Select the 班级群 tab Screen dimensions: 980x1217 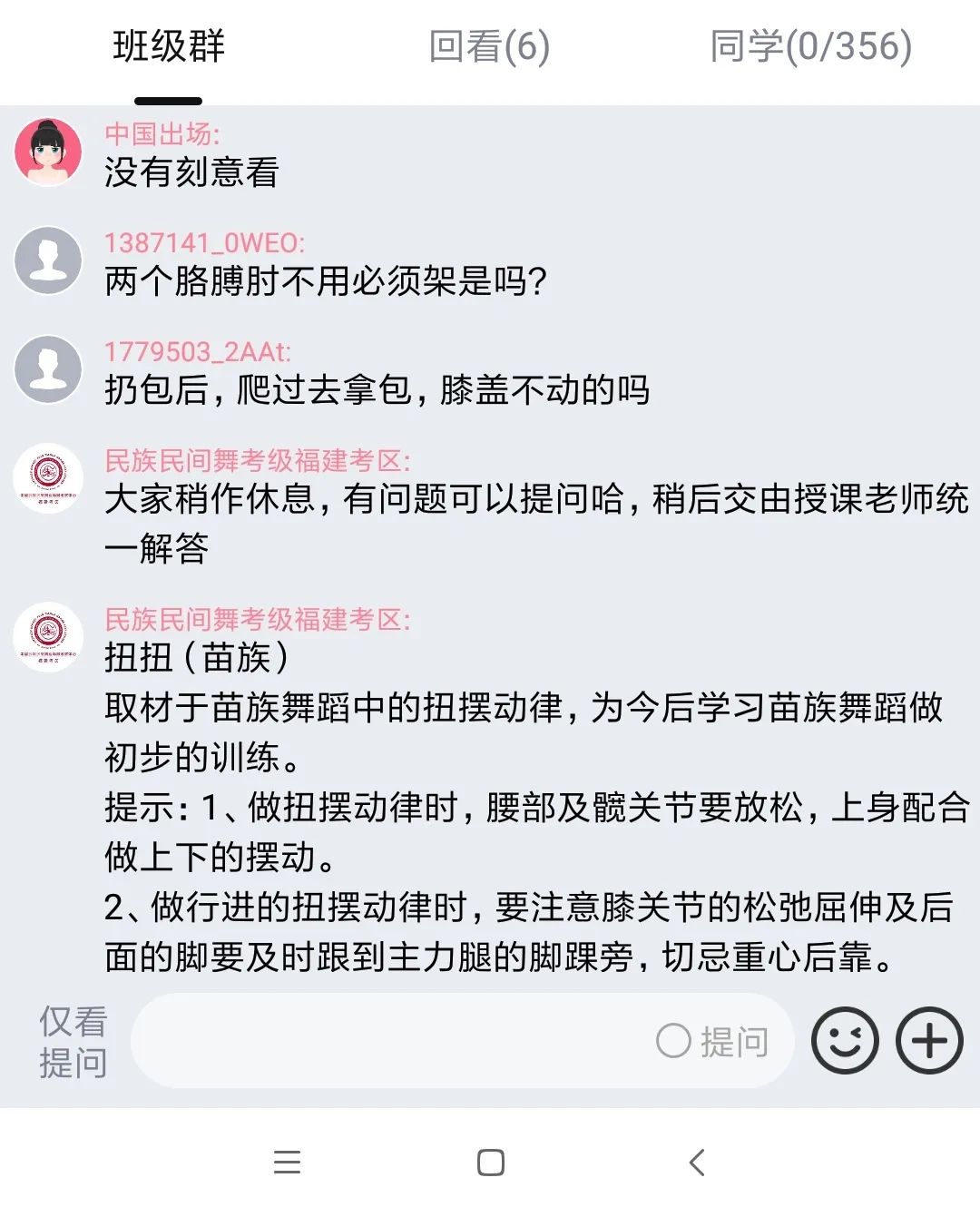[x=169, y=47]
